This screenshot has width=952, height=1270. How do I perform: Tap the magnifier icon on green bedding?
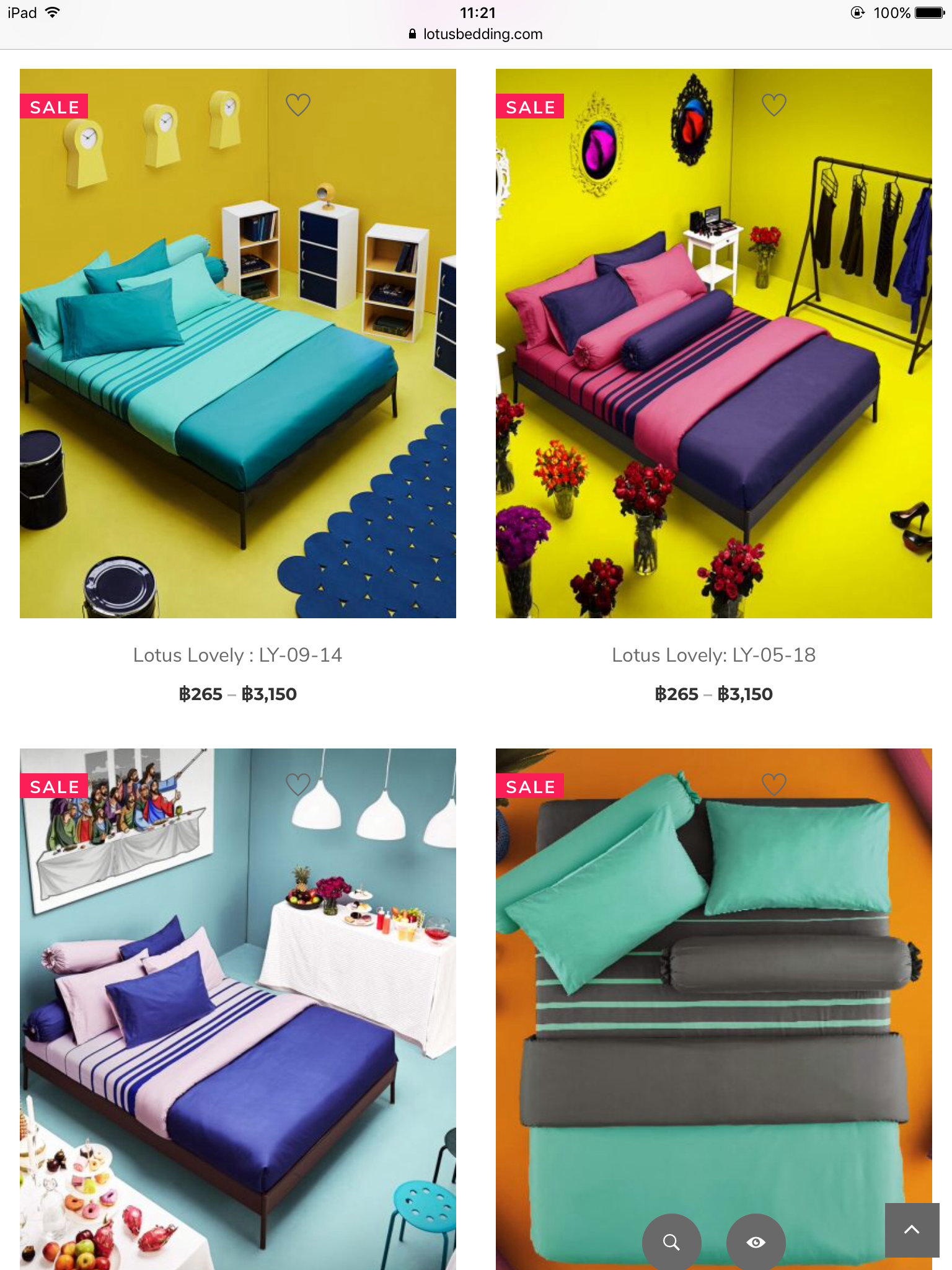(671, 1242)
